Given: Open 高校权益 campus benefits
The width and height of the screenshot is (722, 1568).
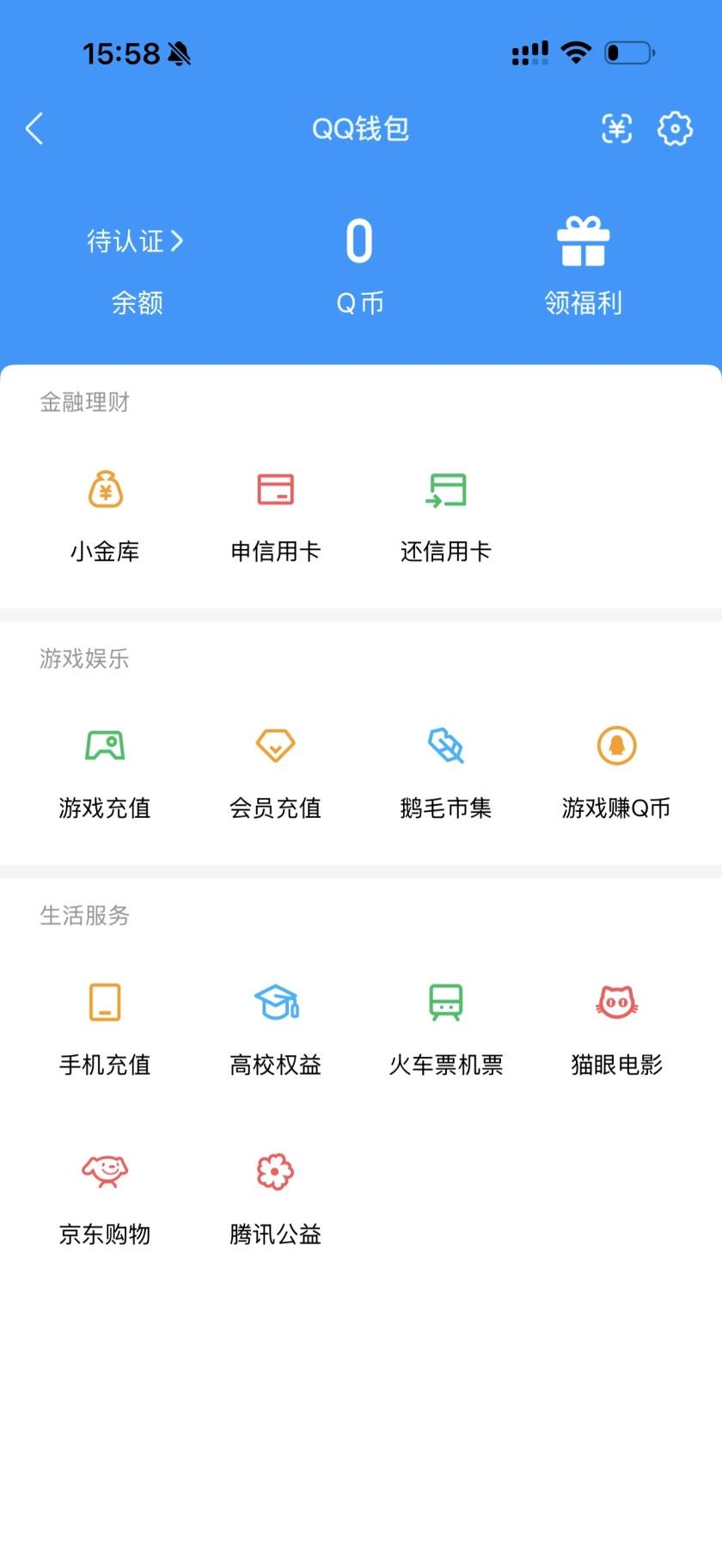Looking at the screenshot, I should (275, 1027).
